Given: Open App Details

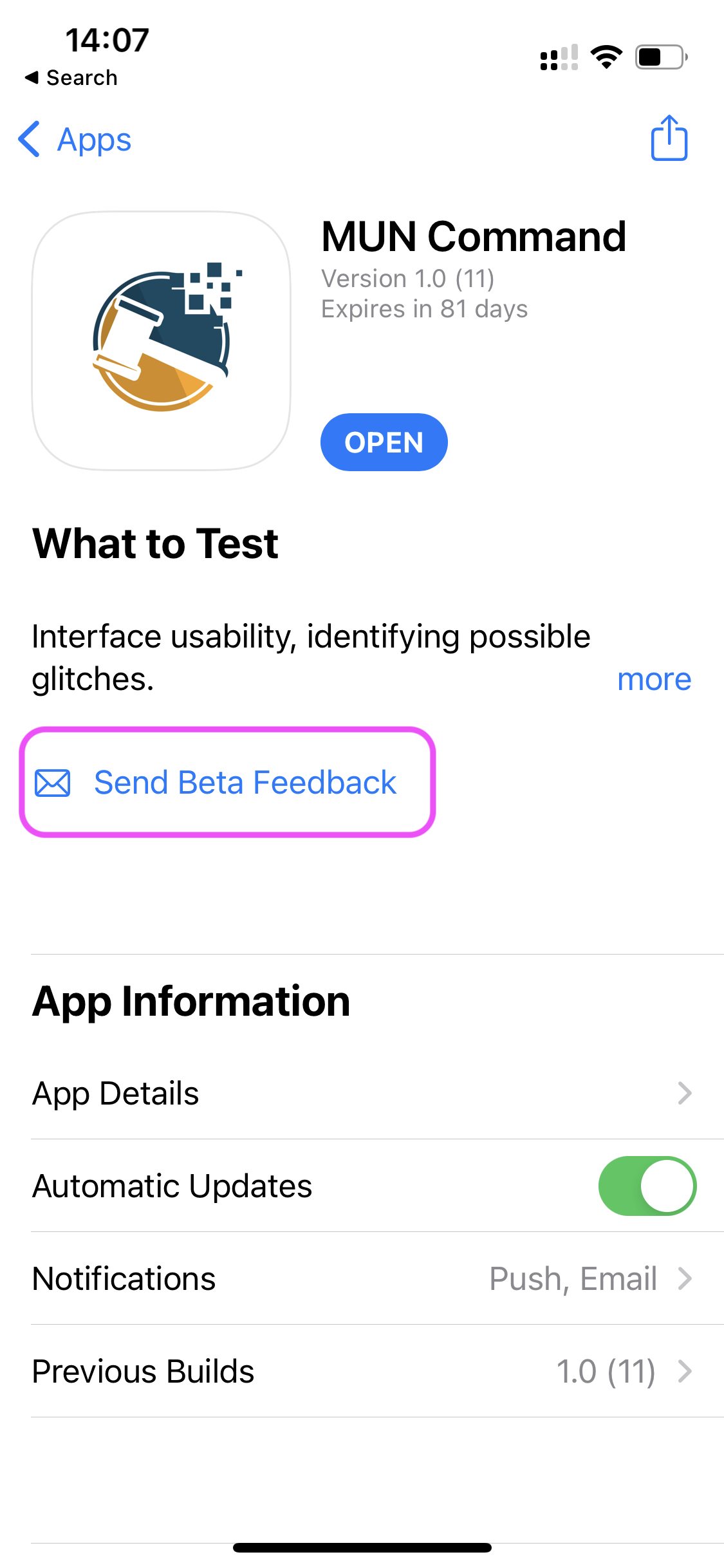Looking at the screenshot, I should coord(362,1093).
